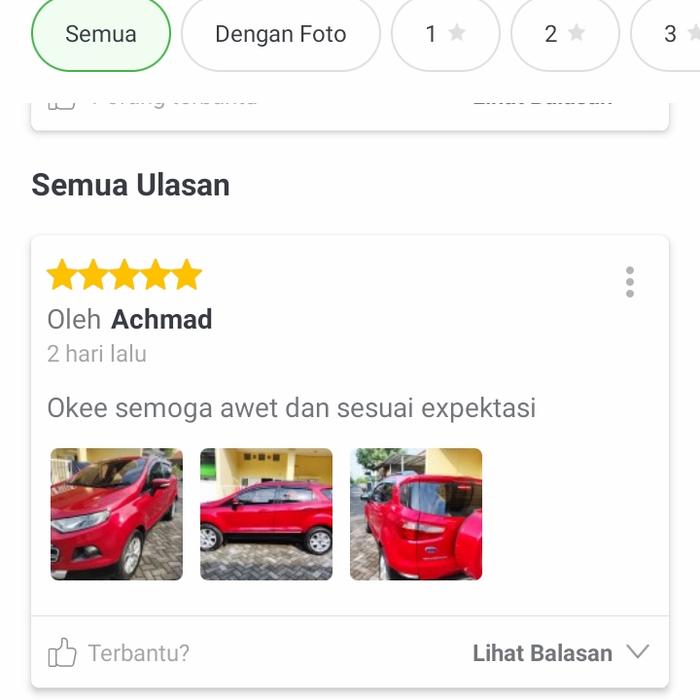Open overflow menu on Achmad's review
Screen dimensions: 700x700
(x=629, y=282)
